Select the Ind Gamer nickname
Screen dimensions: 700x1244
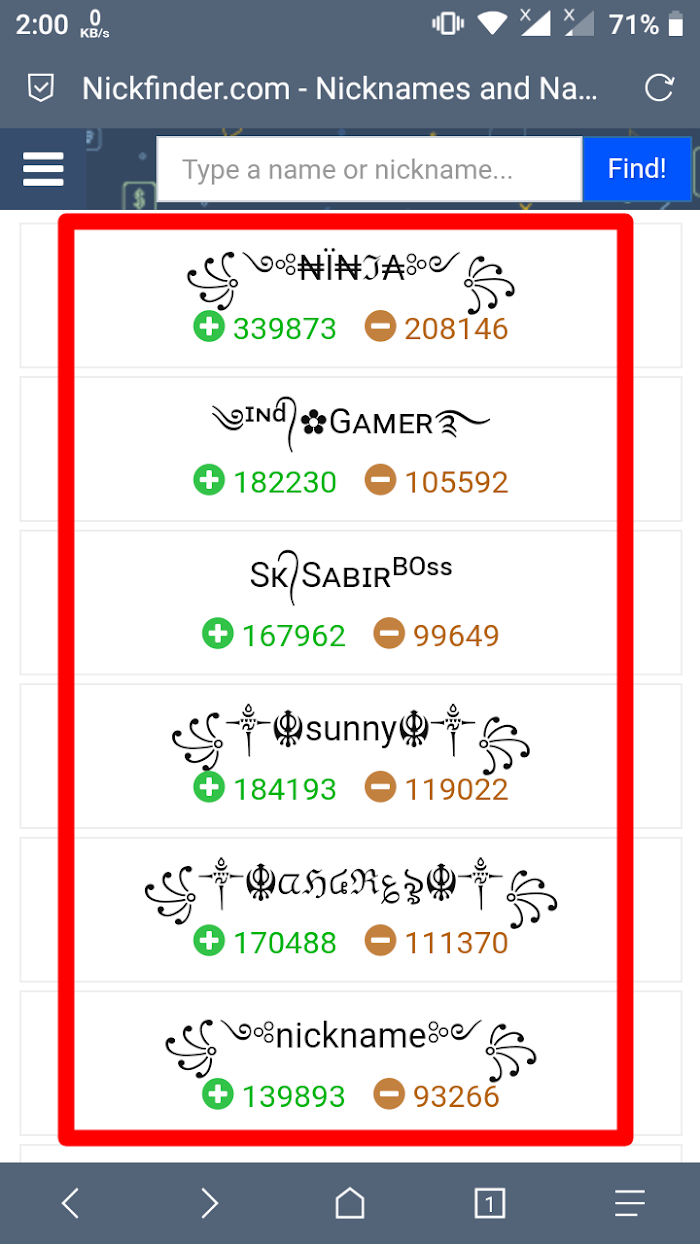350,423
